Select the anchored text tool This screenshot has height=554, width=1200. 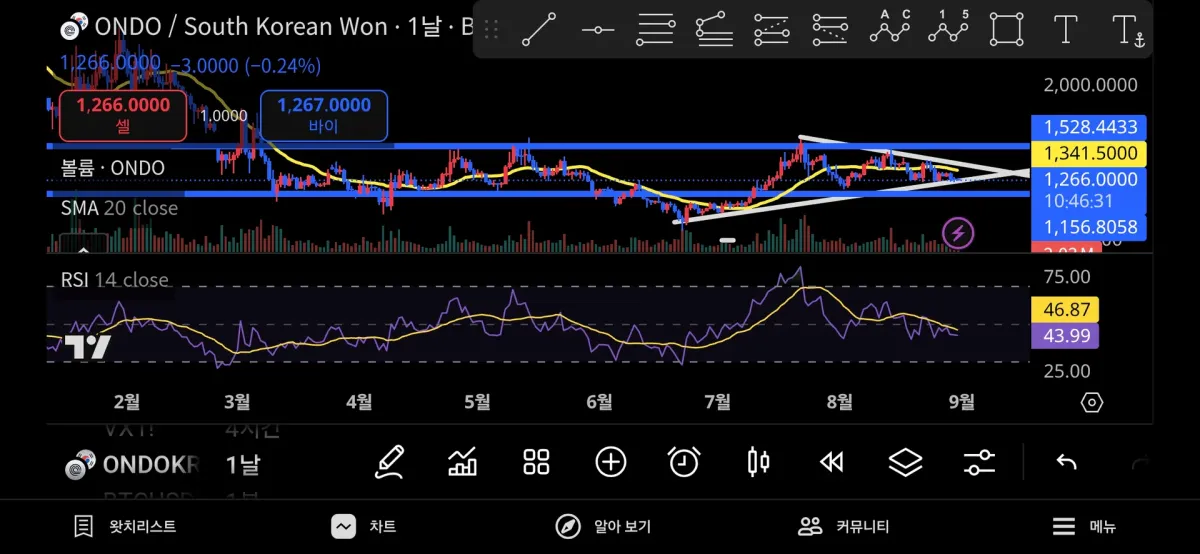(1127, 30)
